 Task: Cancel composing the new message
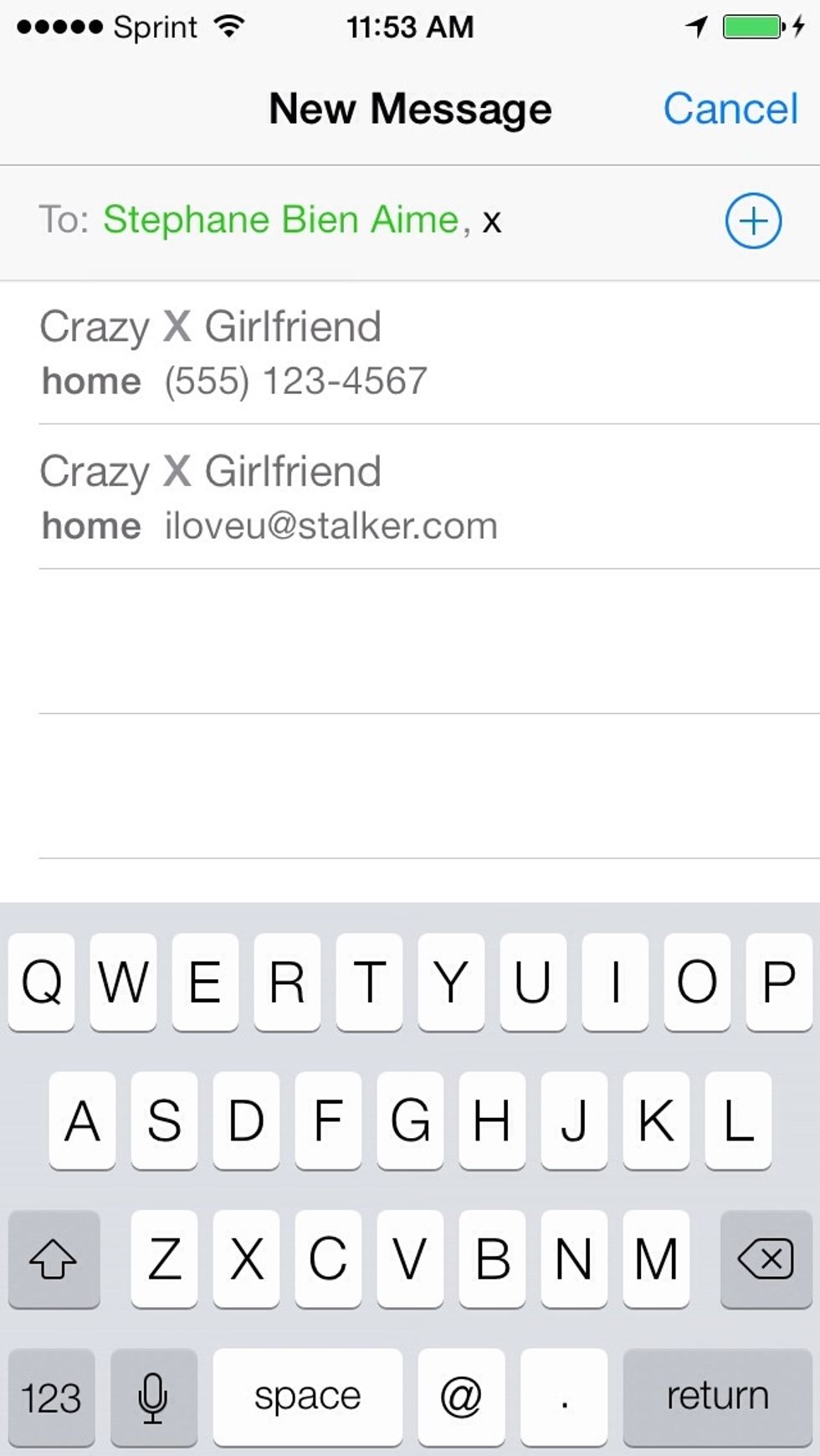tap(730, 108)
